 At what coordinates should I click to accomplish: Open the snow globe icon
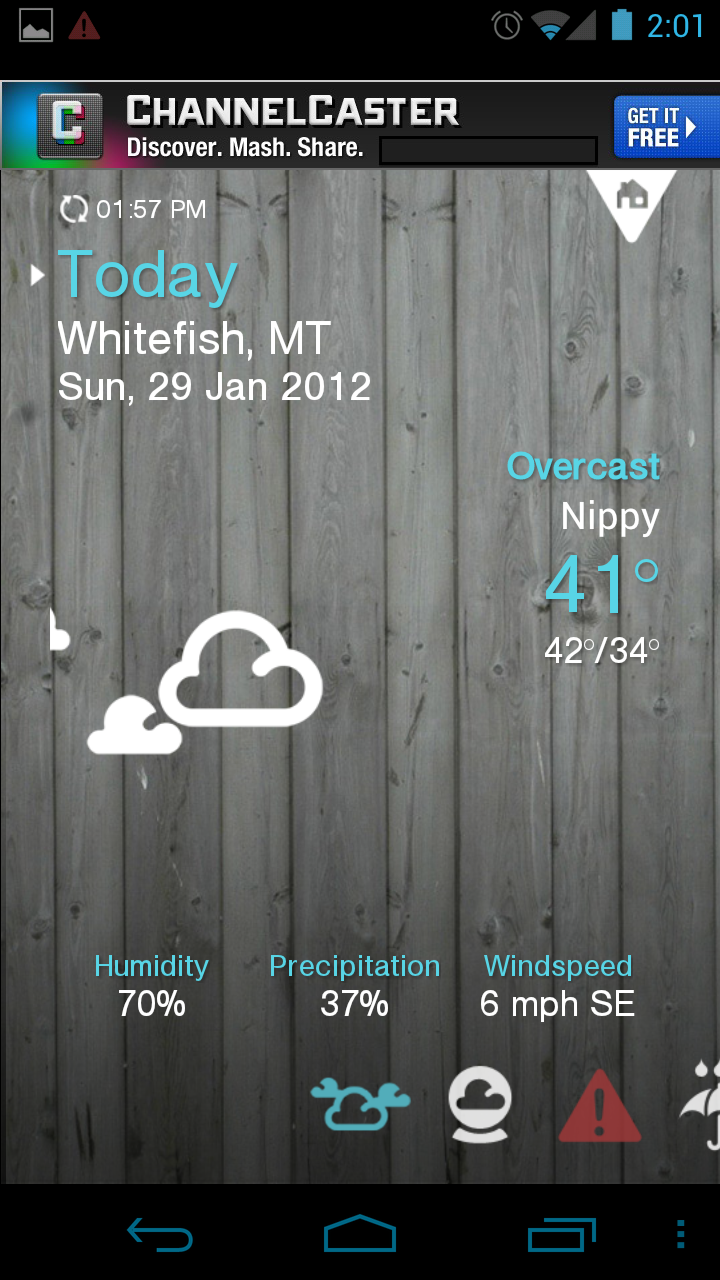[x=479, y=1104]
